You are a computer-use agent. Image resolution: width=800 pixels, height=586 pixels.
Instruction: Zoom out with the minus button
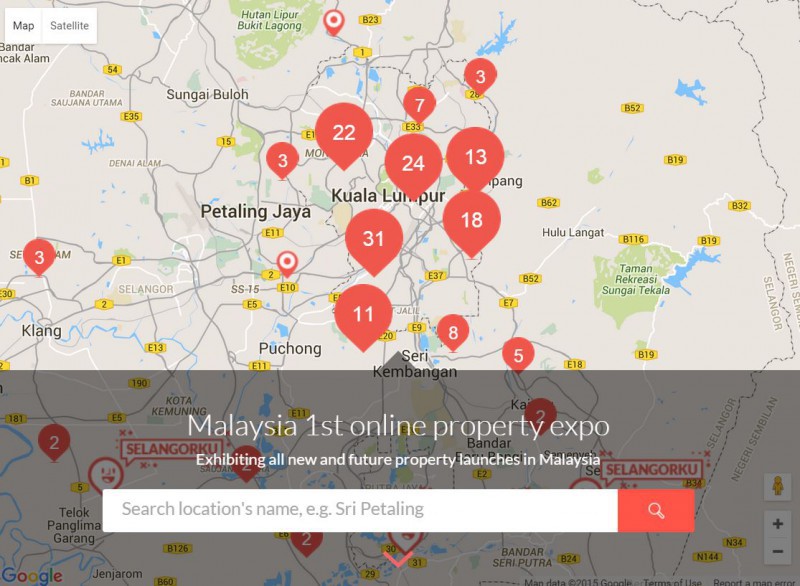[x=777, y=551]
